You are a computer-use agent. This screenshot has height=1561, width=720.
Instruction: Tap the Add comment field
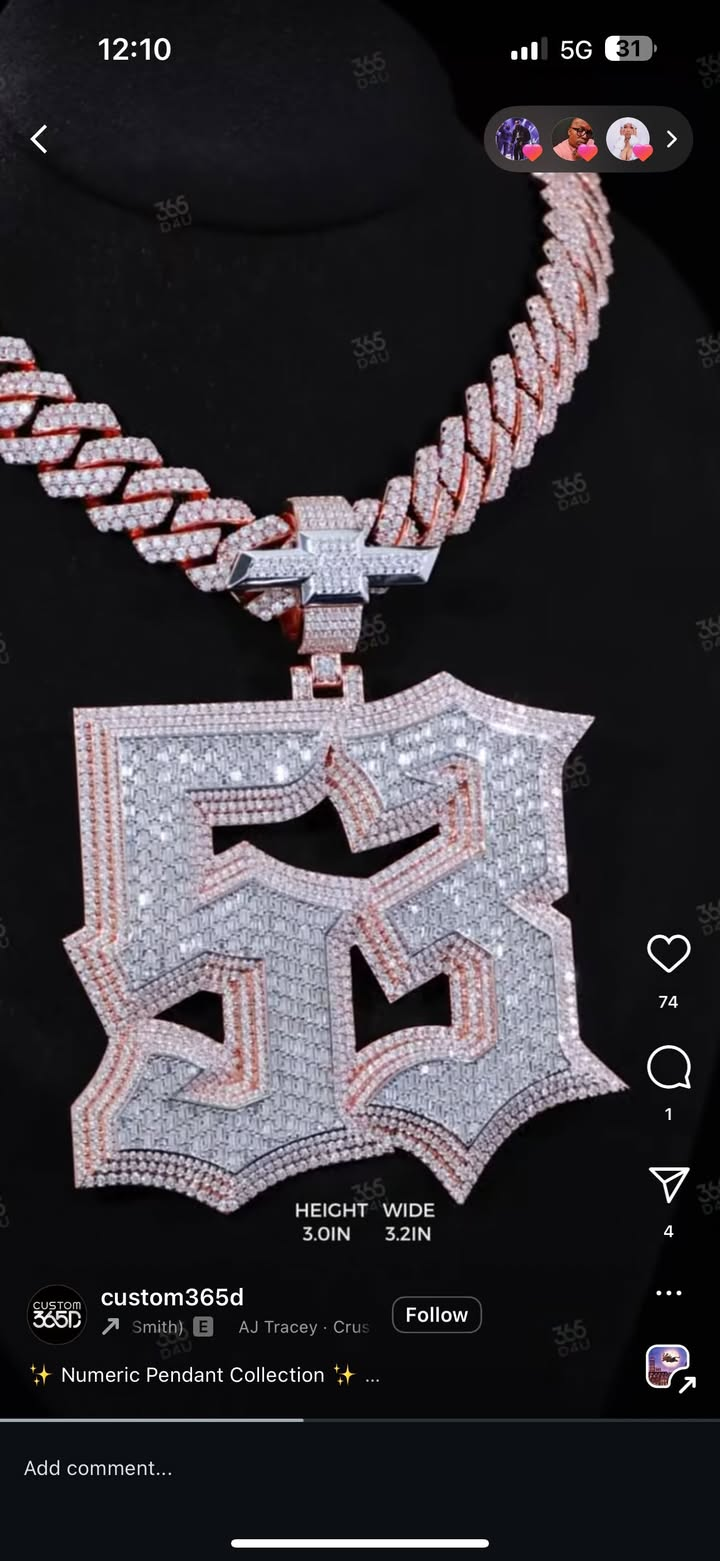(300, 1468)
